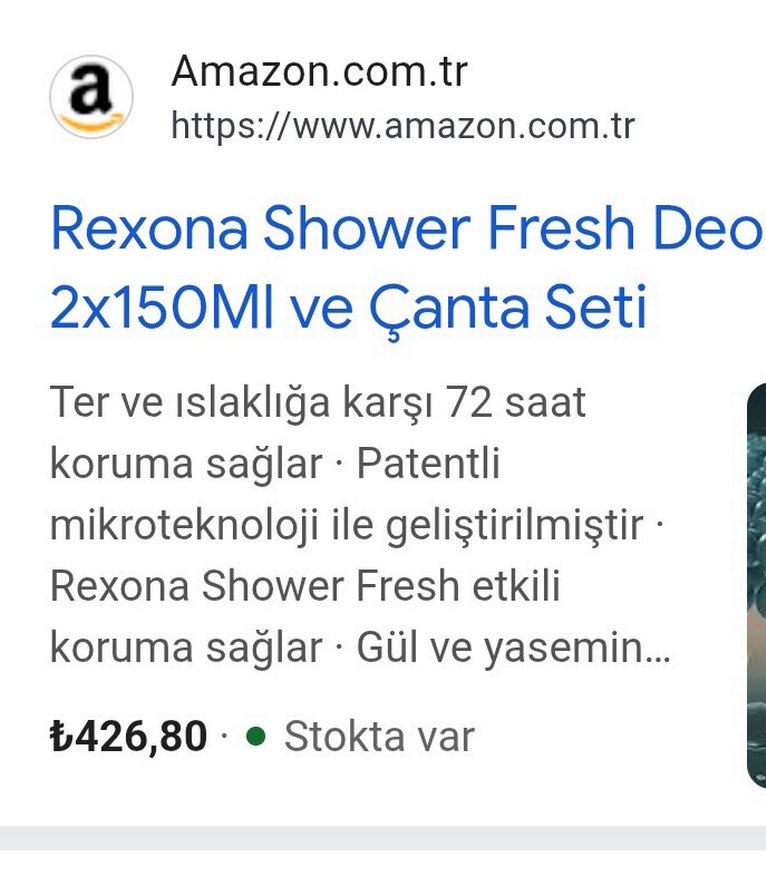Click the favicon circle left of Amazon.com.tr
Viewport: 766px width, 895px height.
(89, 96)
